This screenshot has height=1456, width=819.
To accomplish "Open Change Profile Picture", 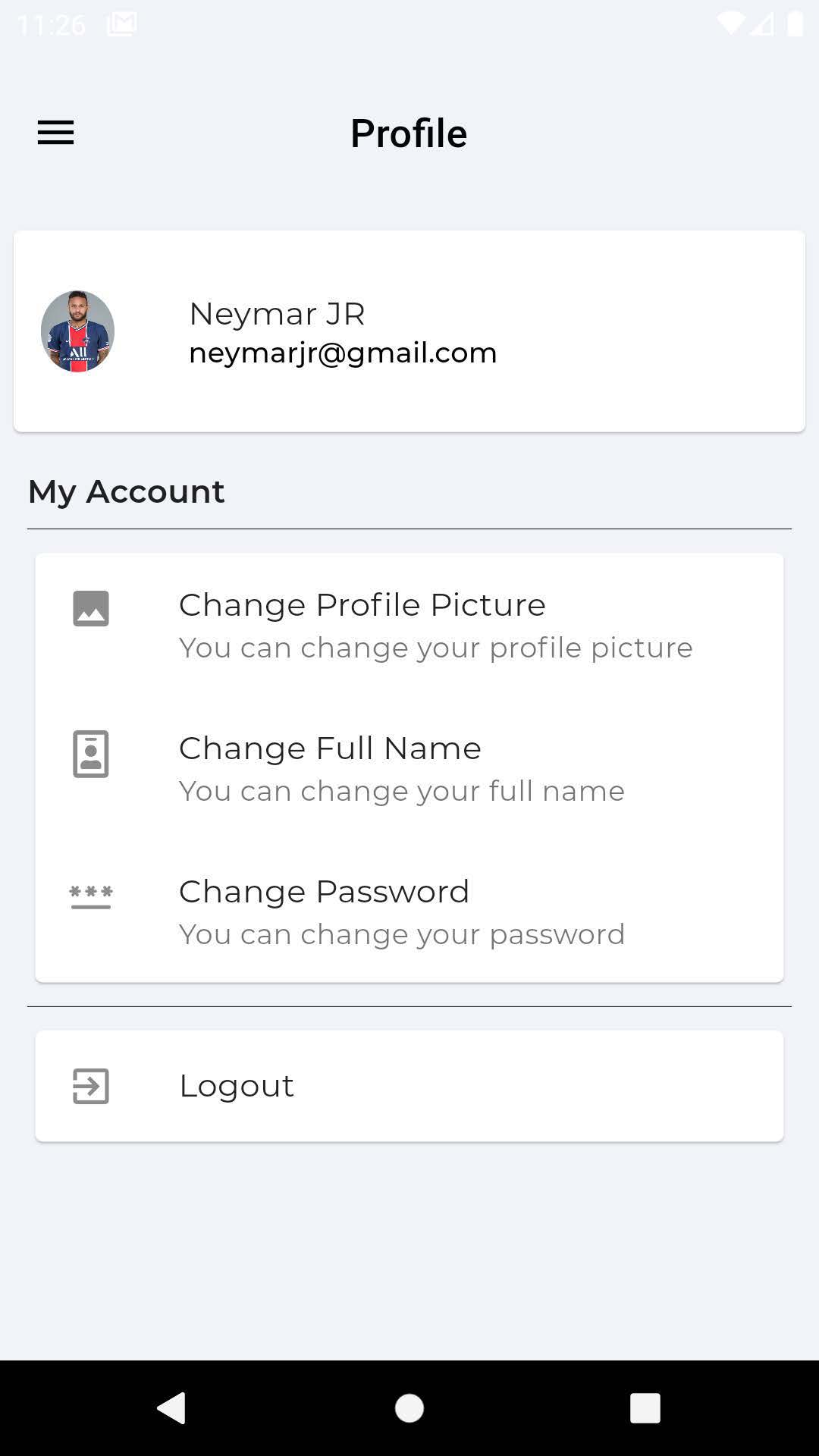I will coord(409,625).
